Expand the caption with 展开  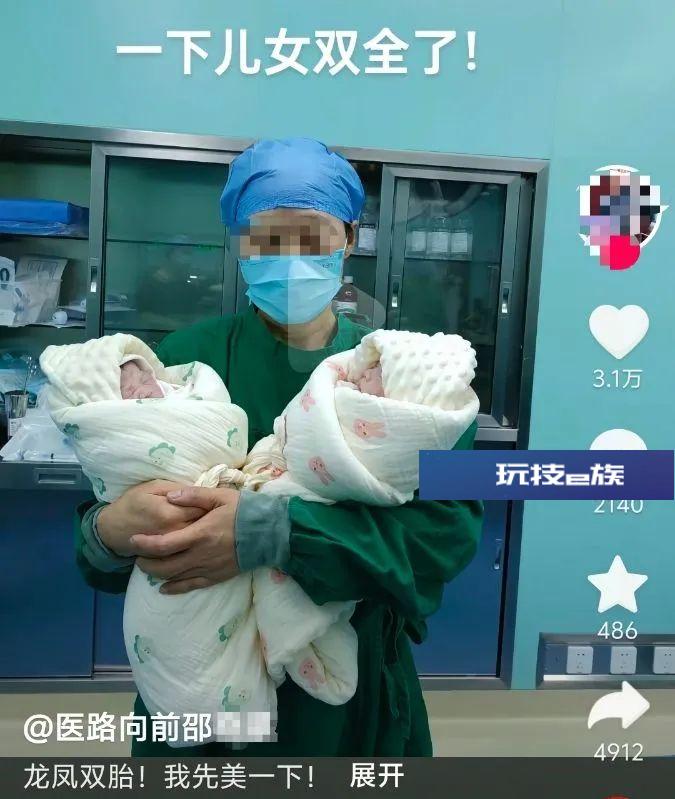375,775
